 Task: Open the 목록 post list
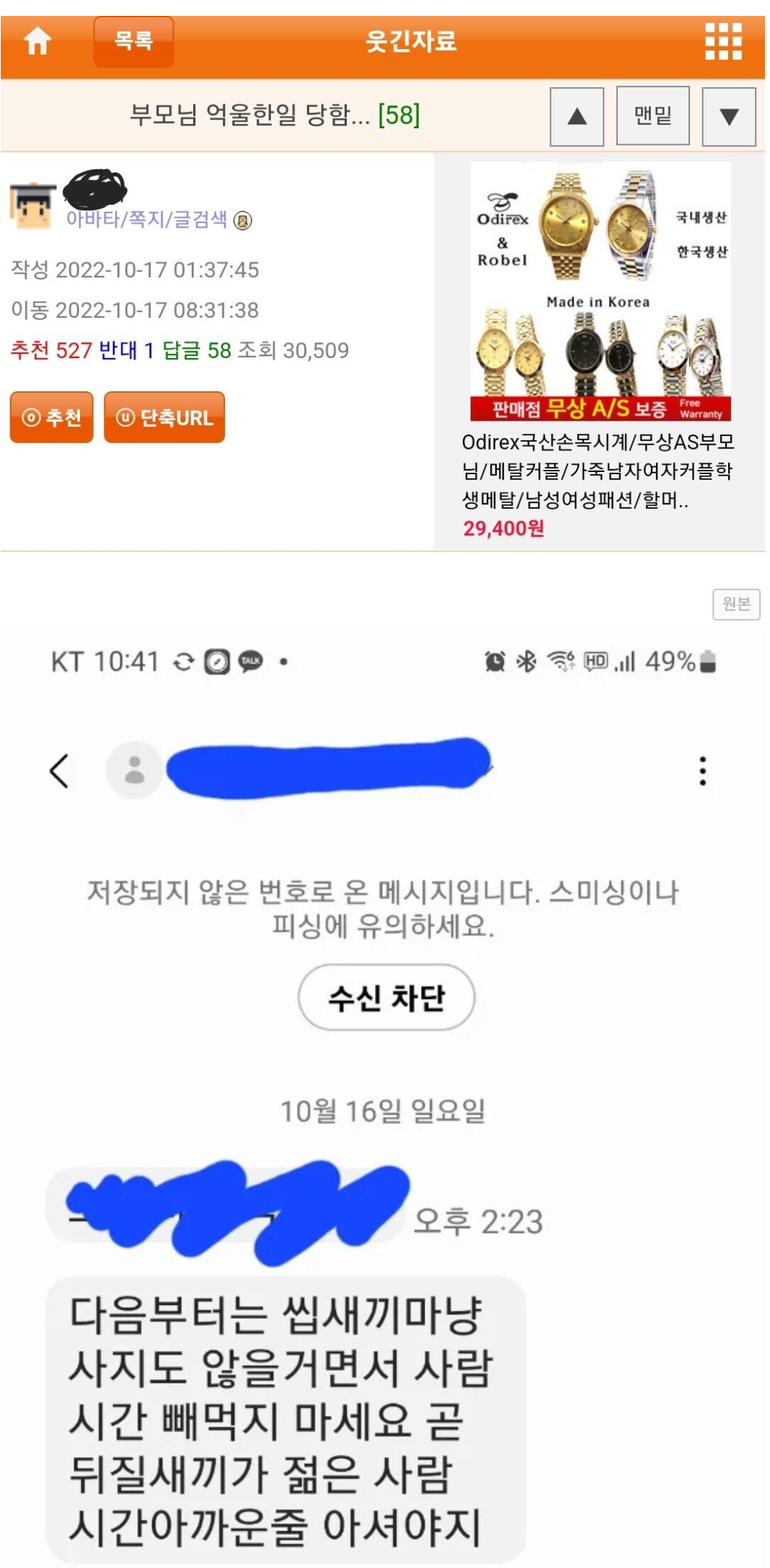pyautogui.click(x=133, y=41)
